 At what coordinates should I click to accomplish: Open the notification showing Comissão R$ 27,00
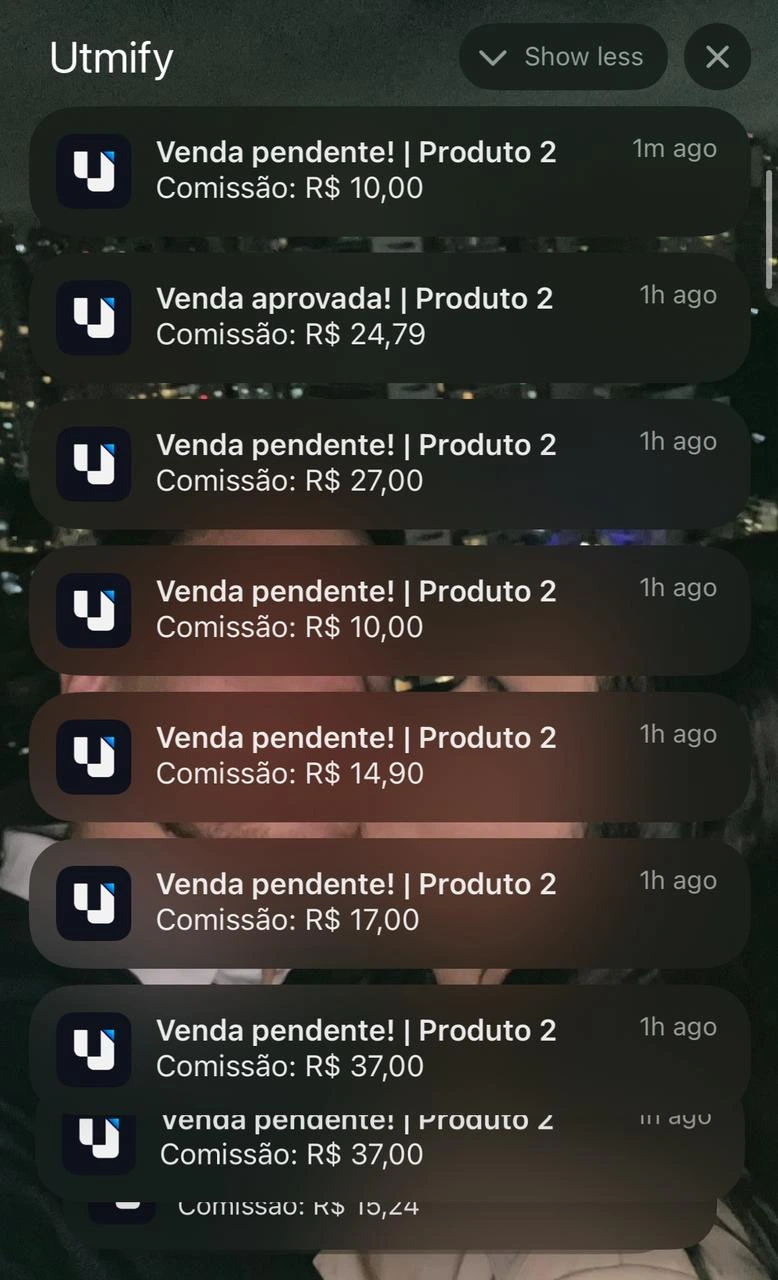pos(390,463)
